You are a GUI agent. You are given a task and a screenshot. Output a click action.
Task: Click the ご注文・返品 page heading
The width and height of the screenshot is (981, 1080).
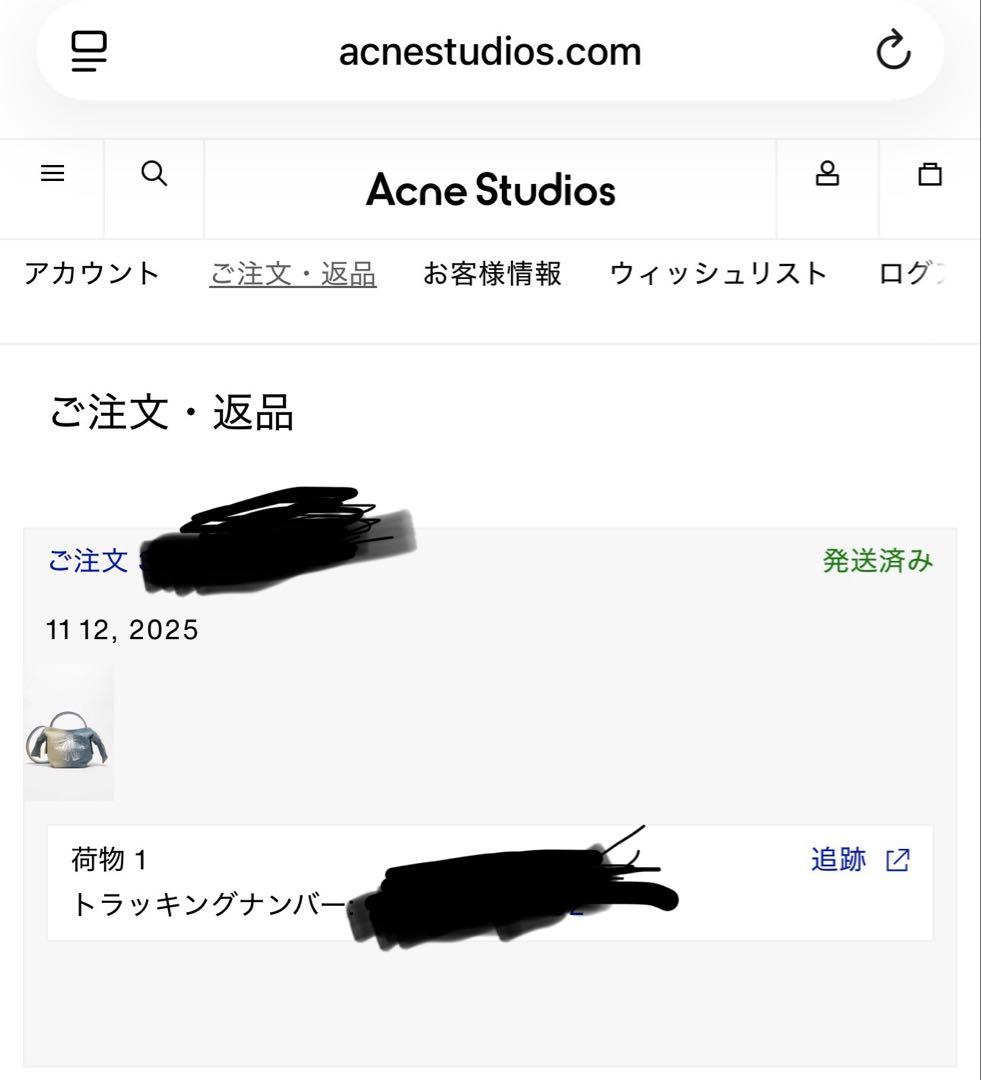[x=170, y=413]
